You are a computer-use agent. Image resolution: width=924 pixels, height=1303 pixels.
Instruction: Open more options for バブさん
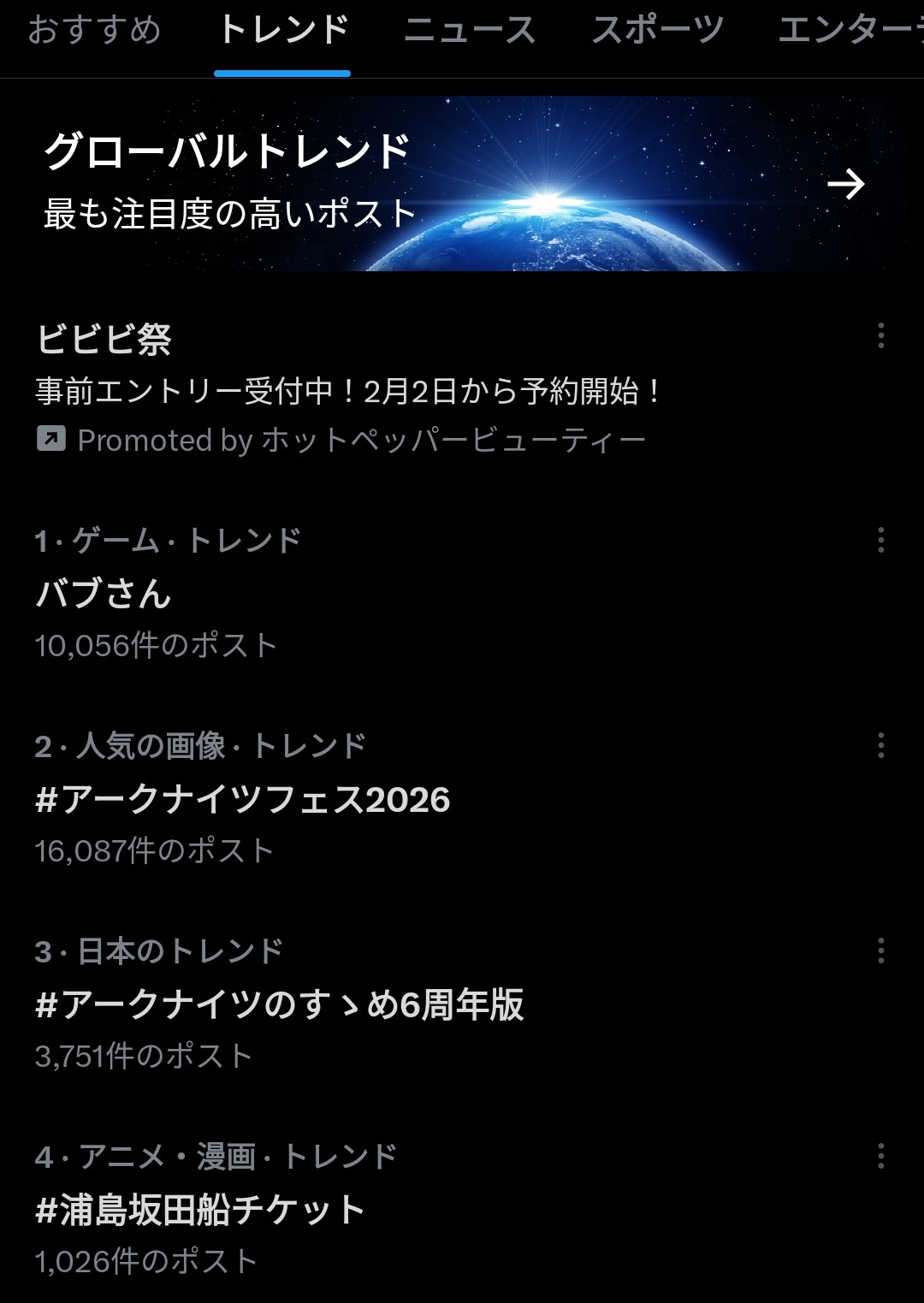[x=880, y=540]
